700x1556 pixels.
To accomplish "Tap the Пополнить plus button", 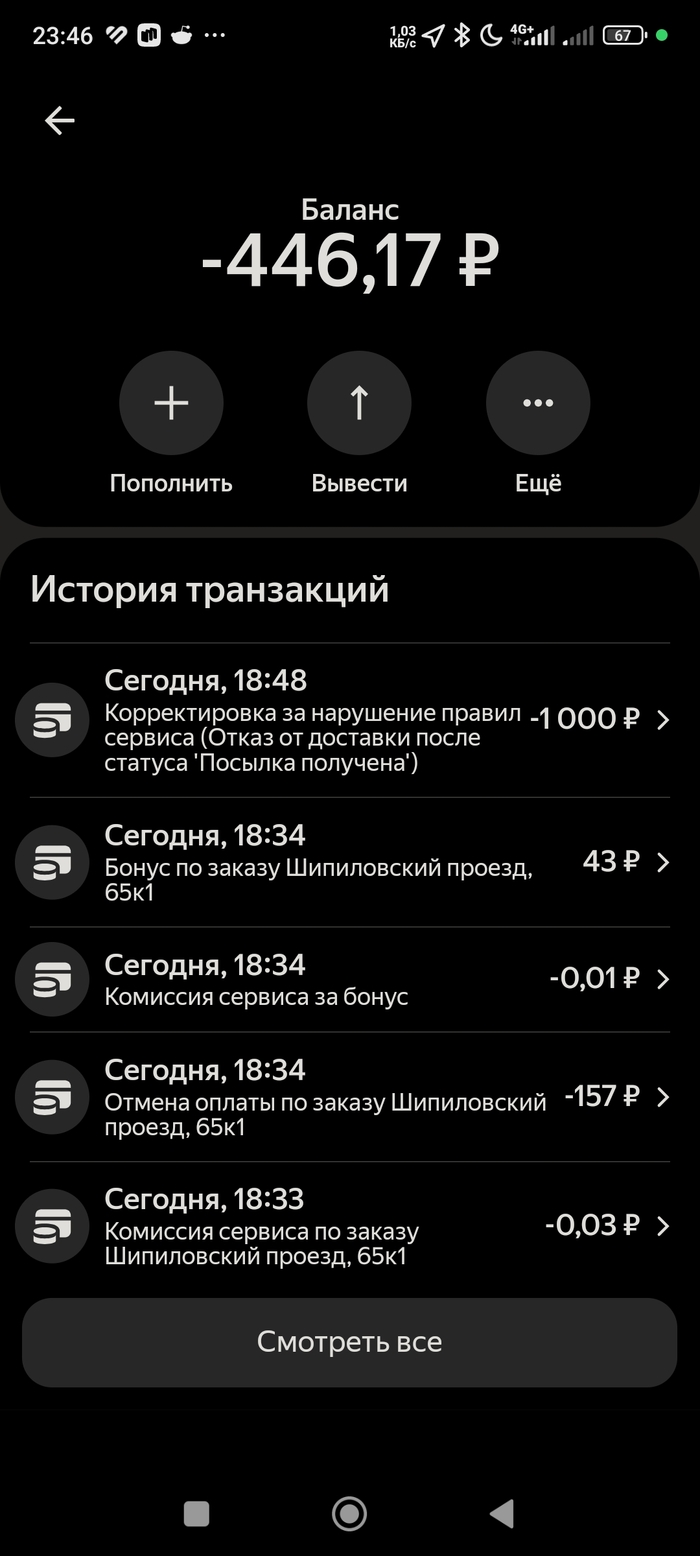I will click(x=171, y=403).
